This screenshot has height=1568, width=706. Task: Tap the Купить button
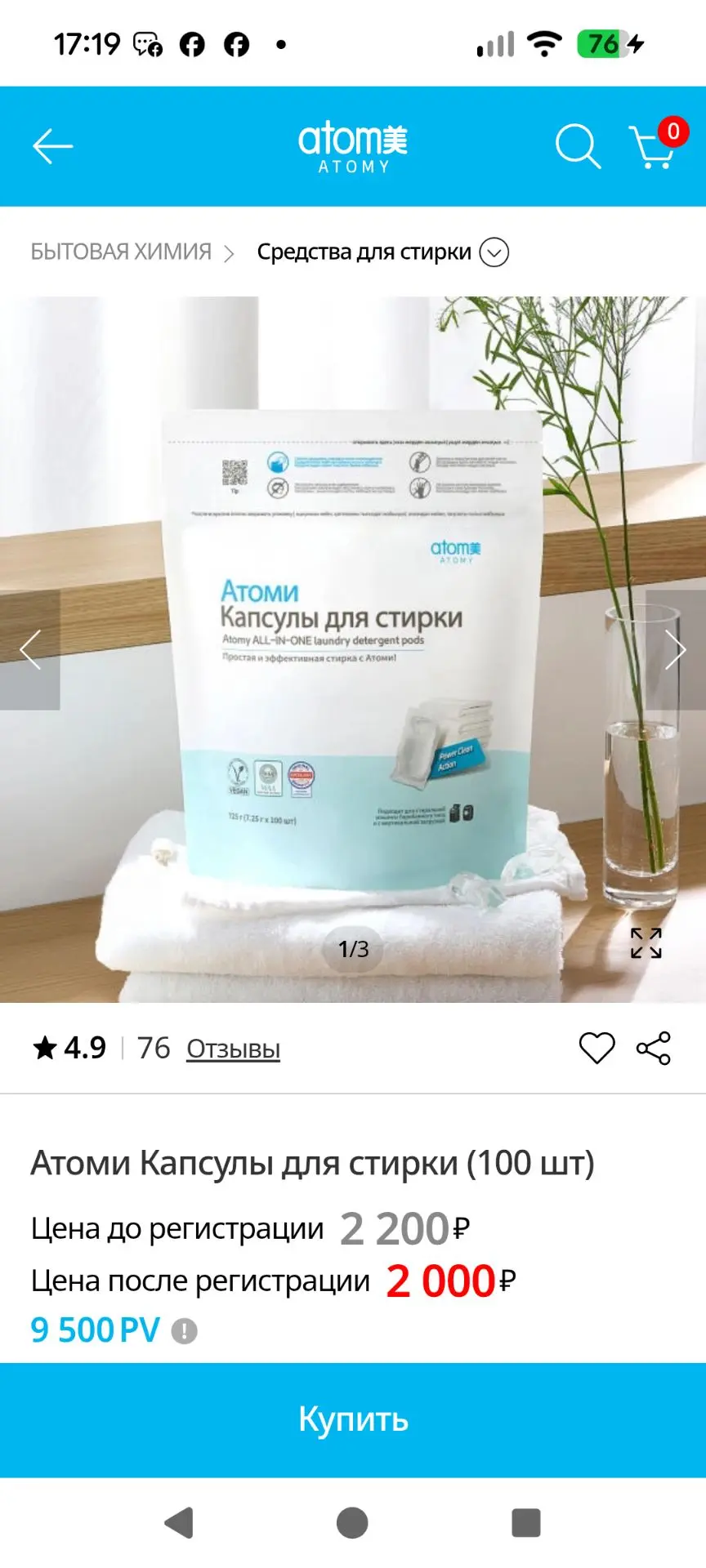click(353, 1419)
